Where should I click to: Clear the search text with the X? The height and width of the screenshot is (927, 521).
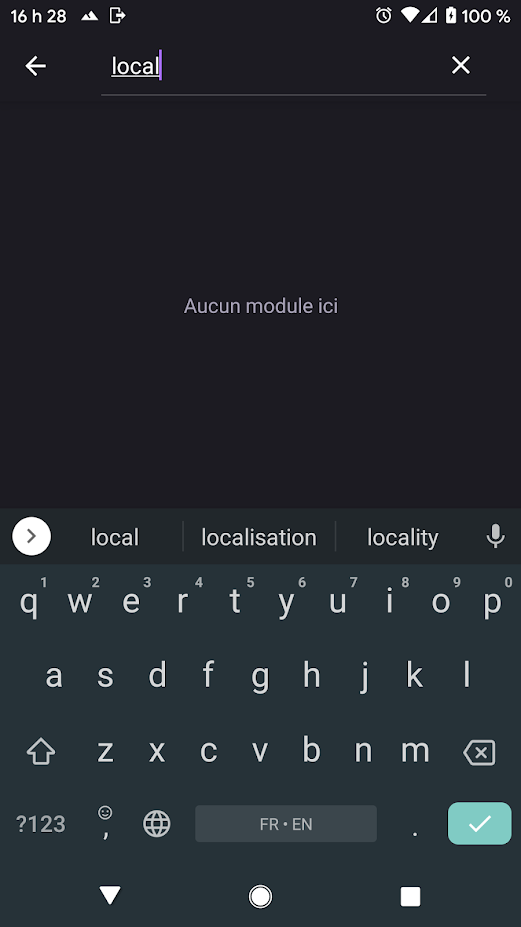(x=461, y=65)
